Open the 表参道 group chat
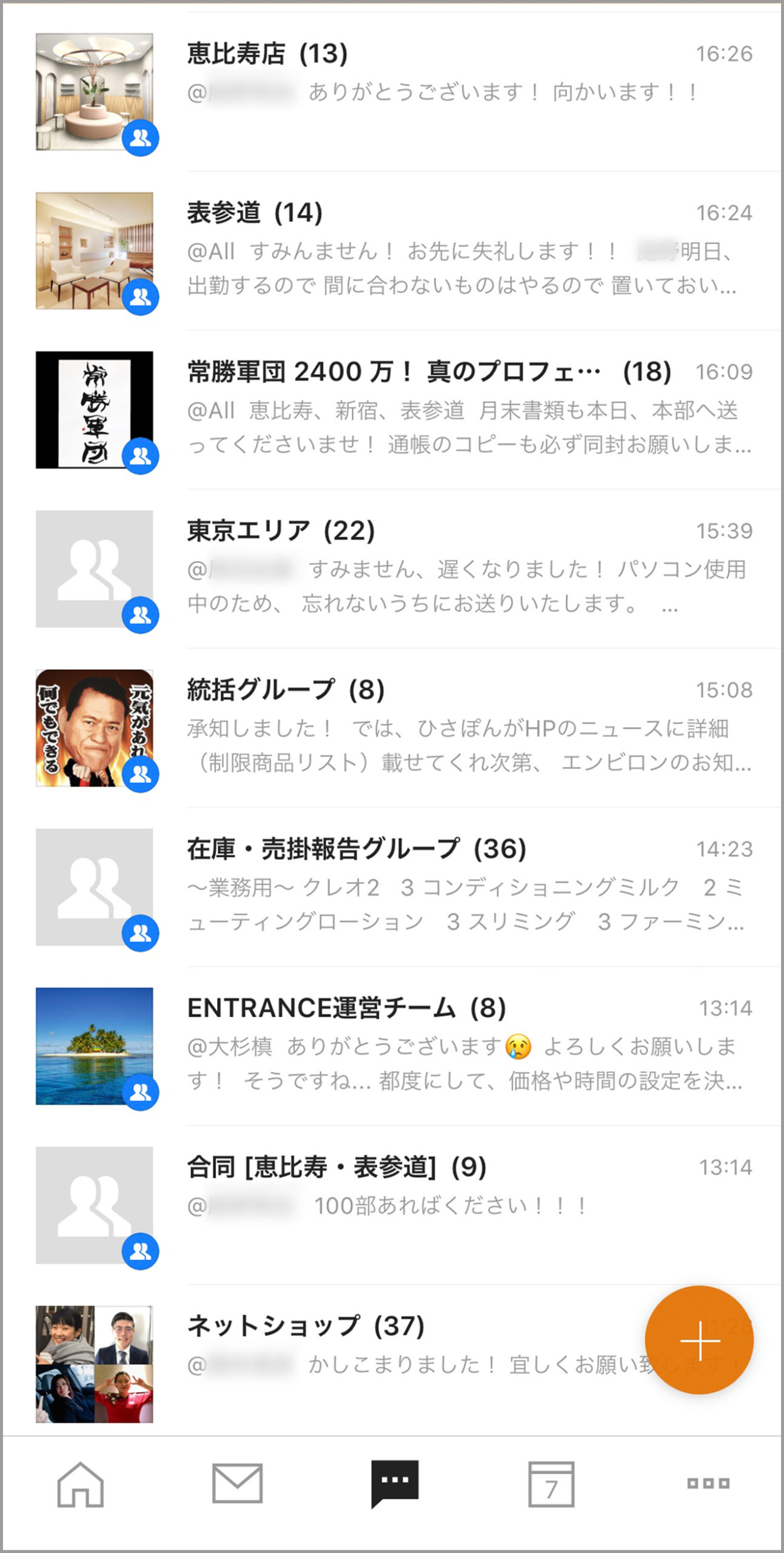The image size is (784, 1553). point(424,250)
